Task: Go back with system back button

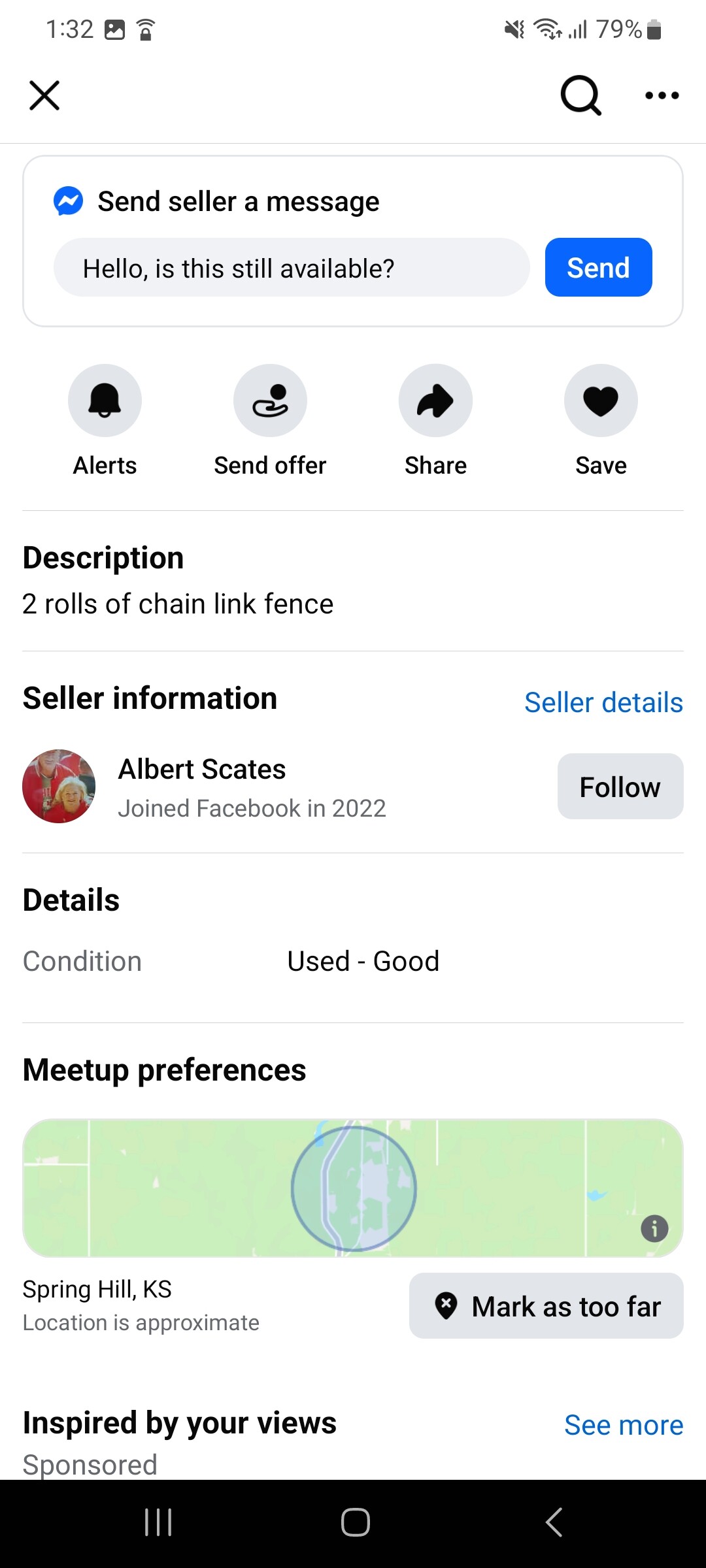Action: (553, 1522)
